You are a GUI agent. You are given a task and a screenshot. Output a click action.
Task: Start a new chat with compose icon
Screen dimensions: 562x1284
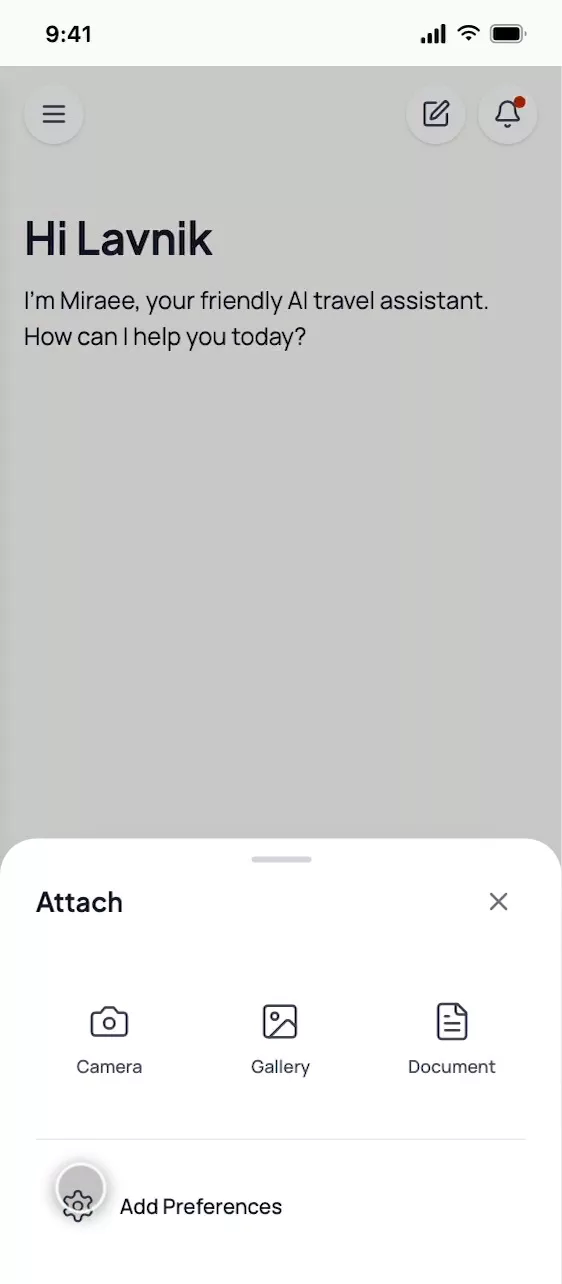(x=436, y=114)
